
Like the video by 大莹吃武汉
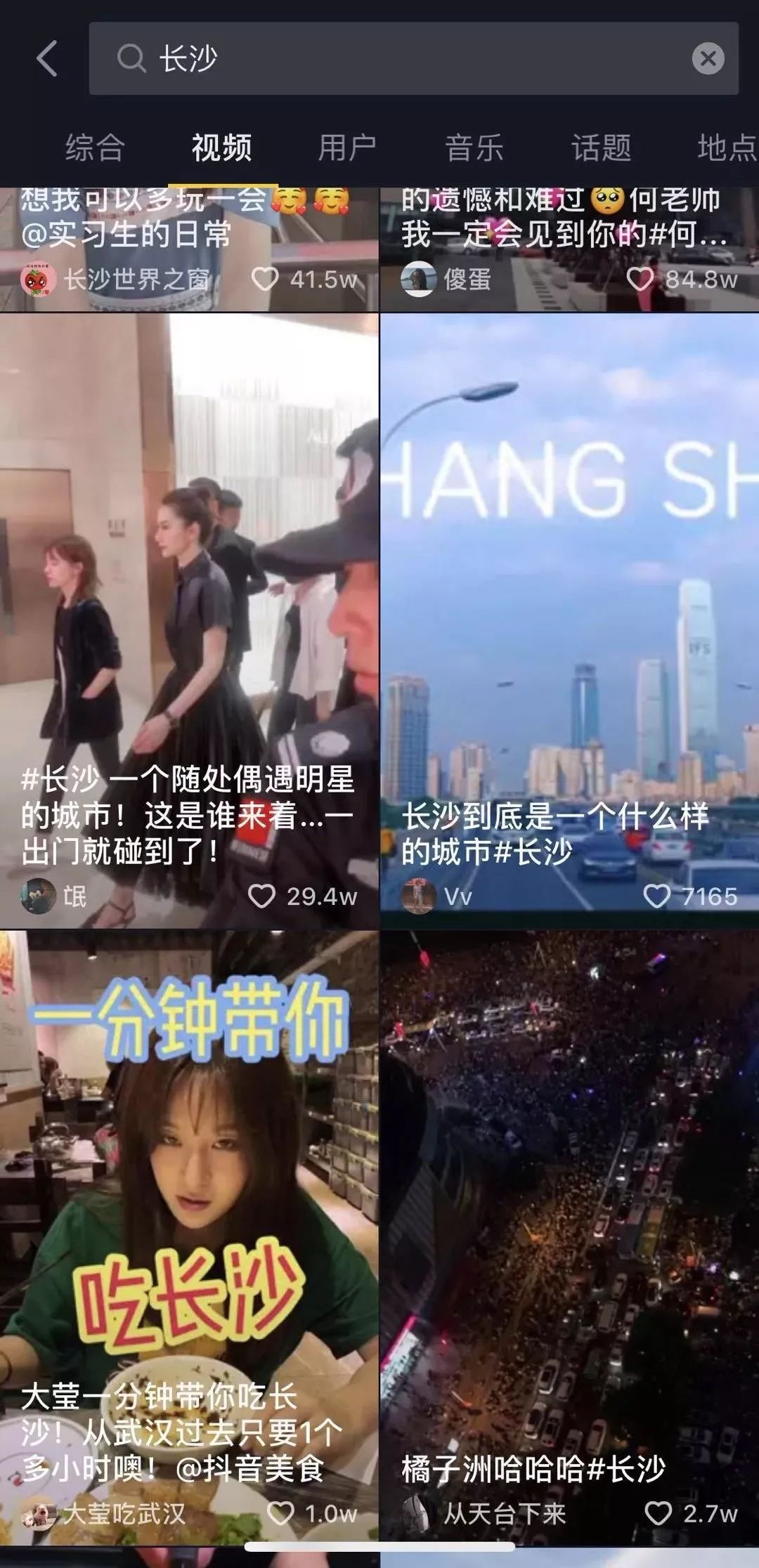[280, 1513]
